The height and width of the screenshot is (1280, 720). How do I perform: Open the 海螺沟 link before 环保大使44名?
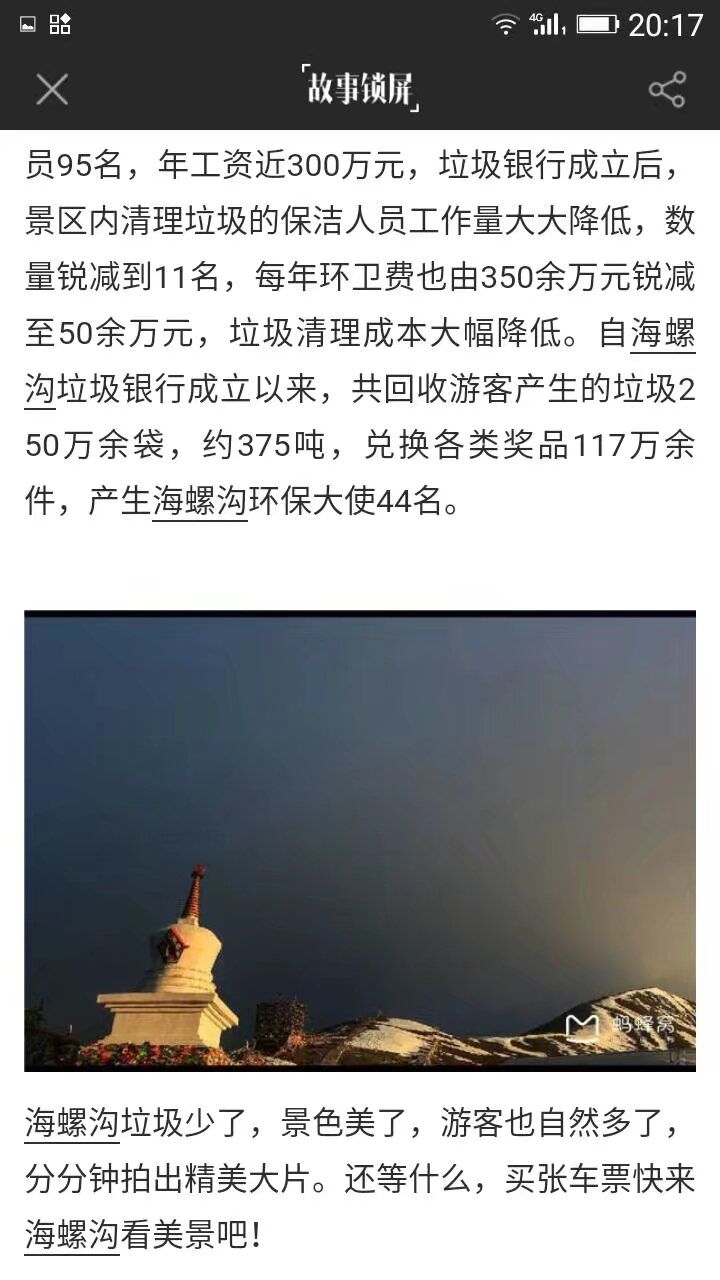[199, 500]
